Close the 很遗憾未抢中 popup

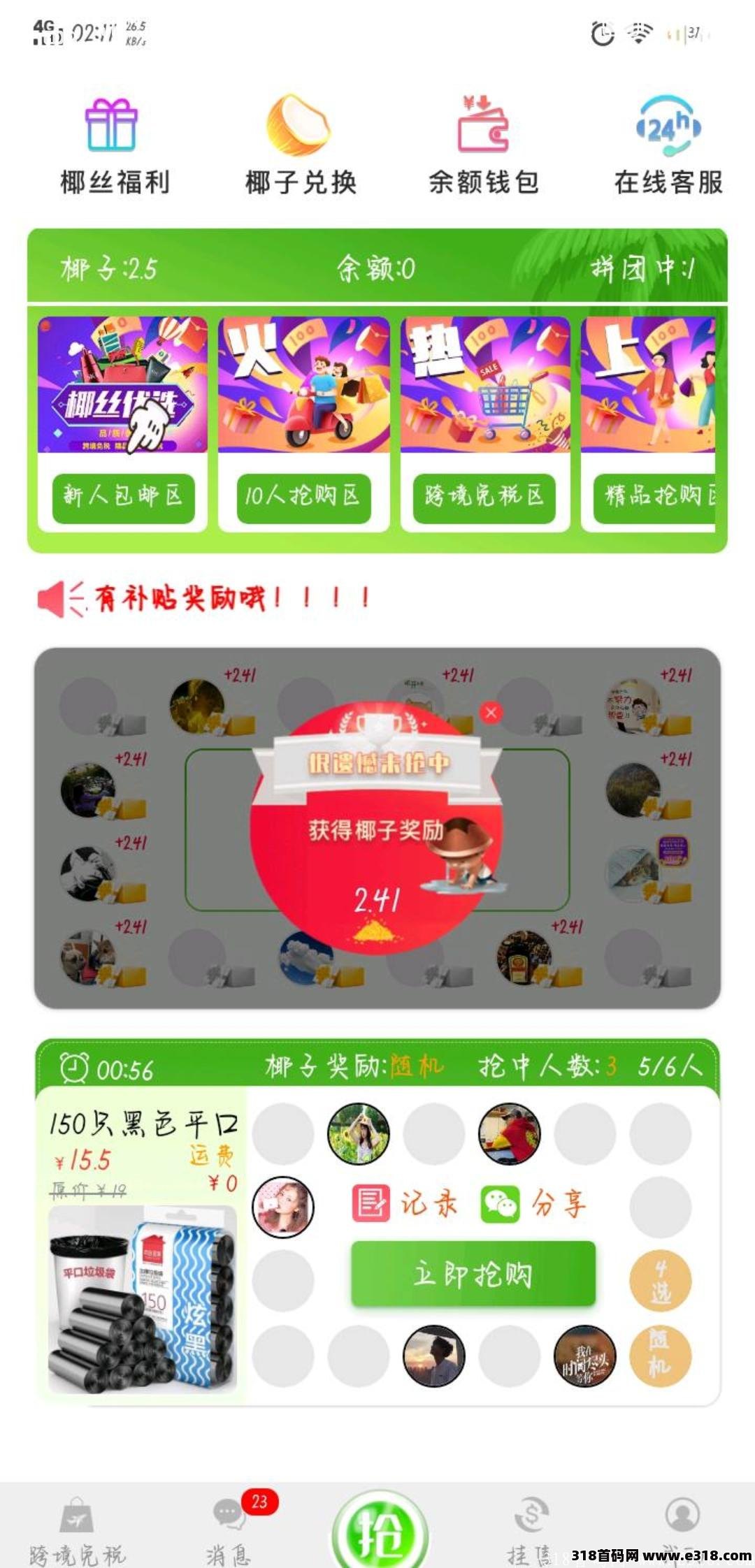[491, 713]
